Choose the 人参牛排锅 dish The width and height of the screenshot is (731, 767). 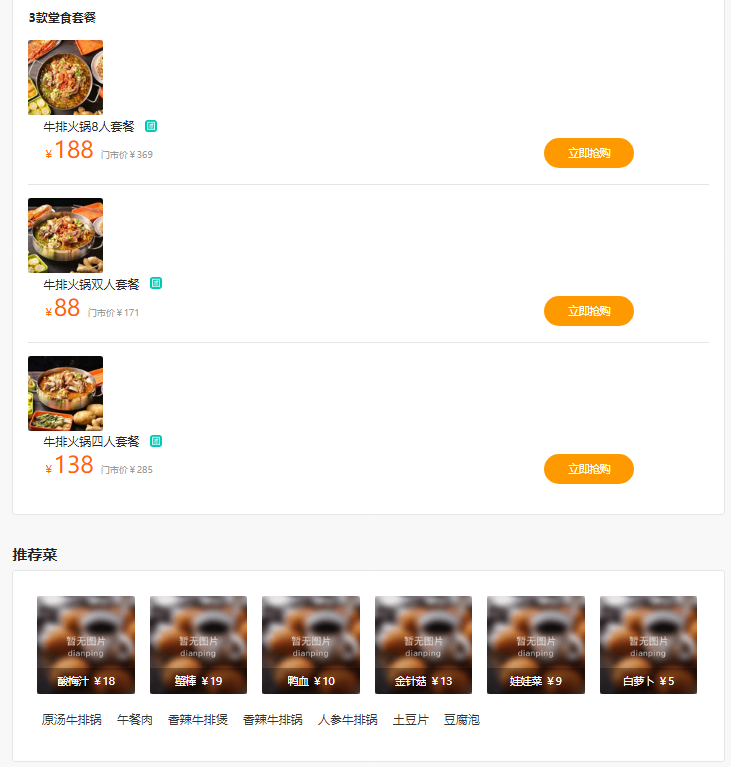(347, 719)
